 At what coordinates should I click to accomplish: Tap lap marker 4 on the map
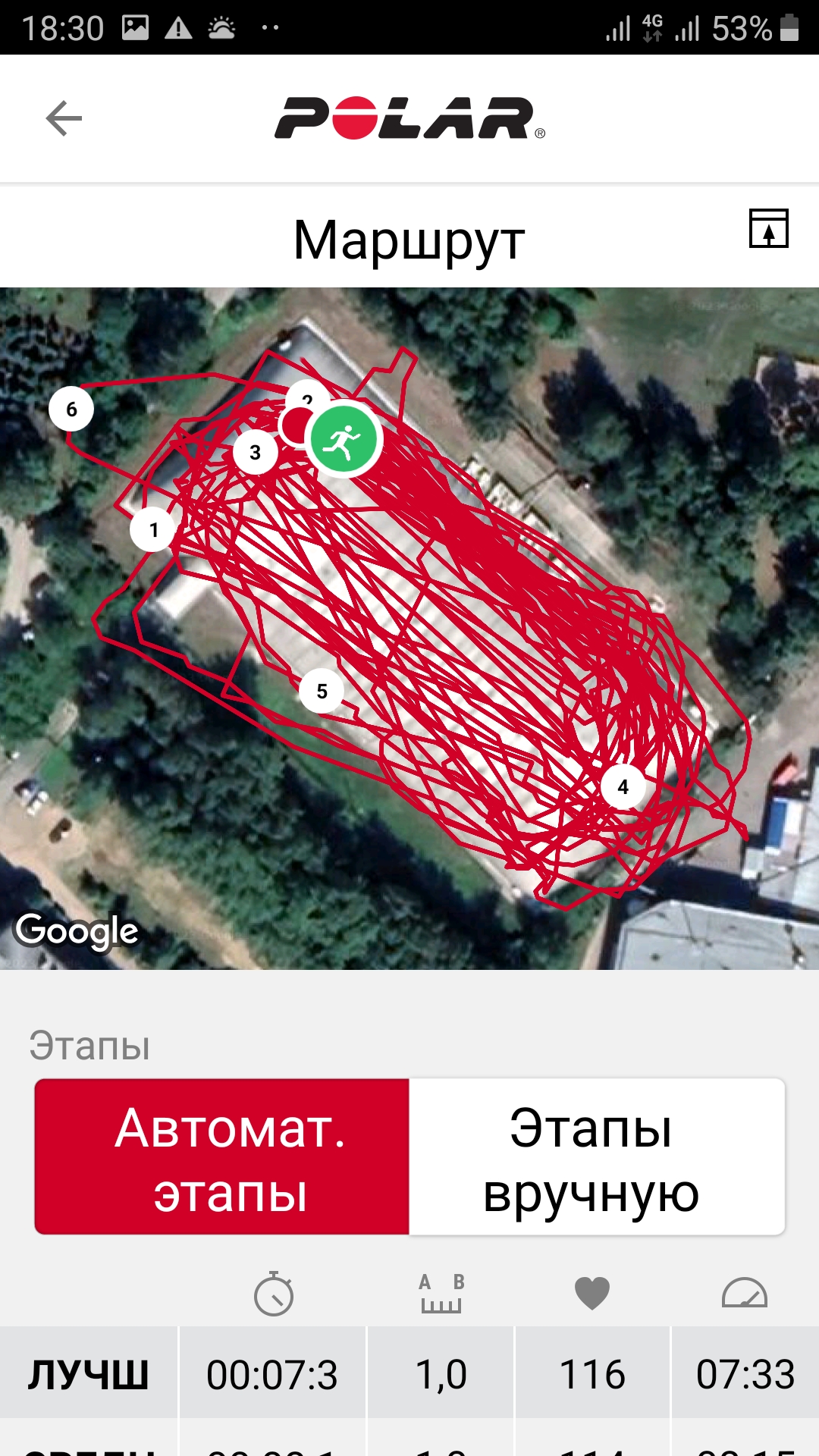point(623,786)
